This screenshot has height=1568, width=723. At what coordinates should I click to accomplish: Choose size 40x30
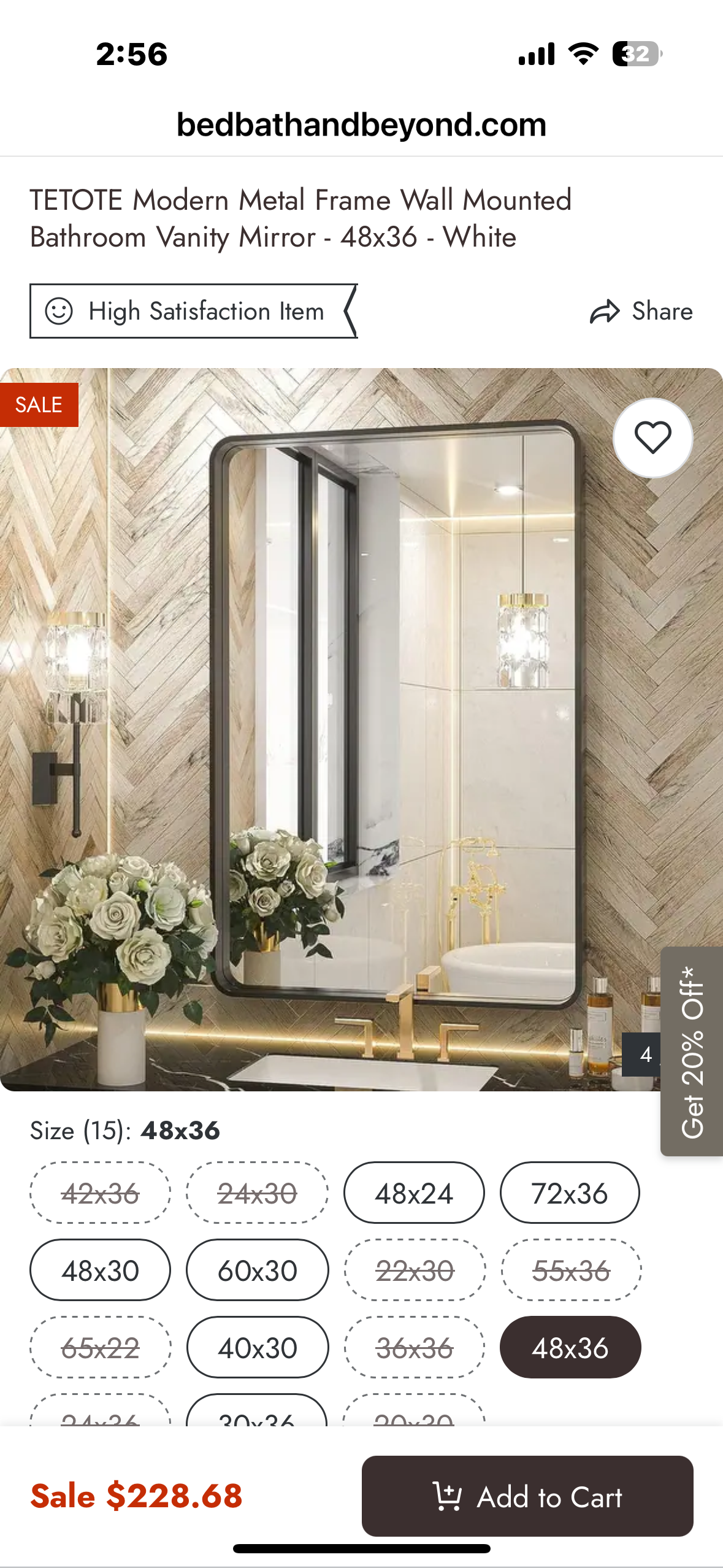pos(257,1348)
